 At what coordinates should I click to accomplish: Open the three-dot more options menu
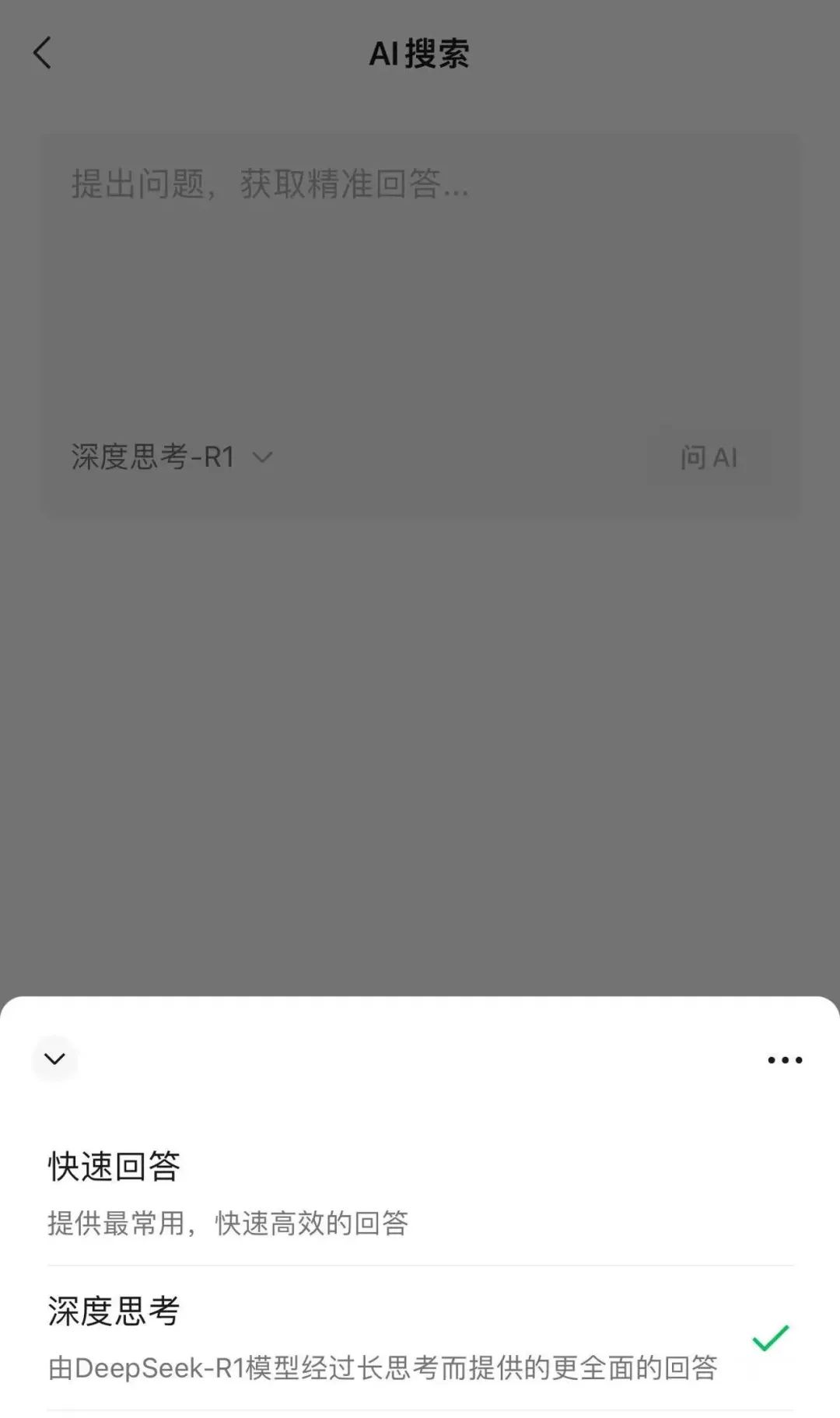pos(785,1059)
